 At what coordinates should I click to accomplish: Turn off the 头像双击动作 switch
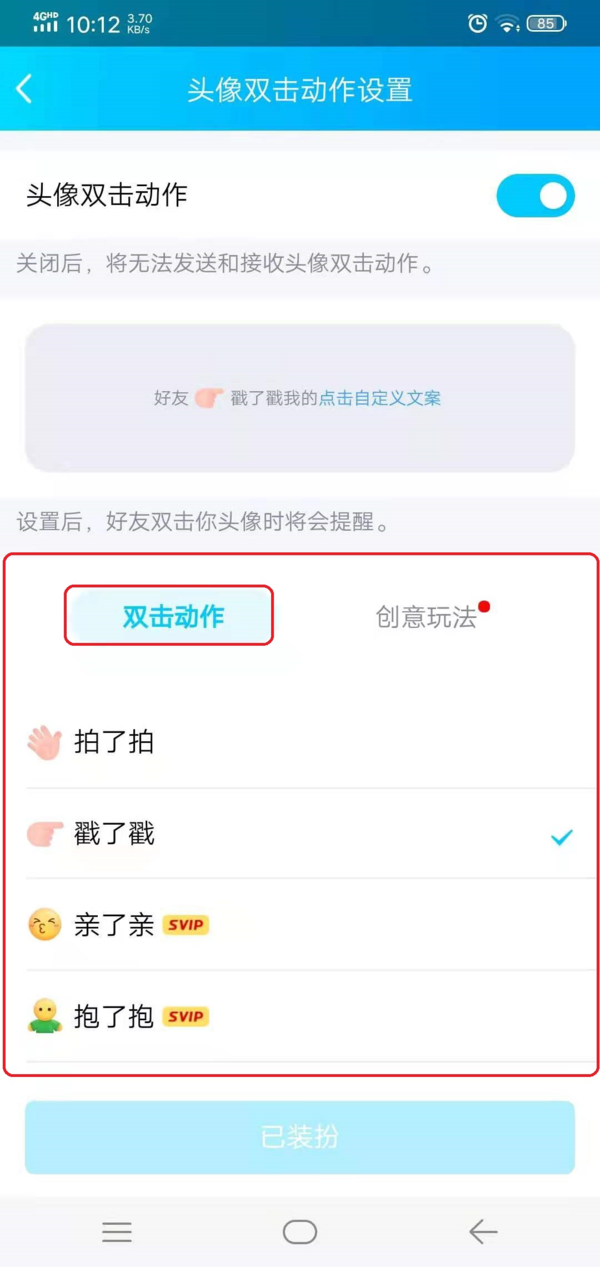535,195
